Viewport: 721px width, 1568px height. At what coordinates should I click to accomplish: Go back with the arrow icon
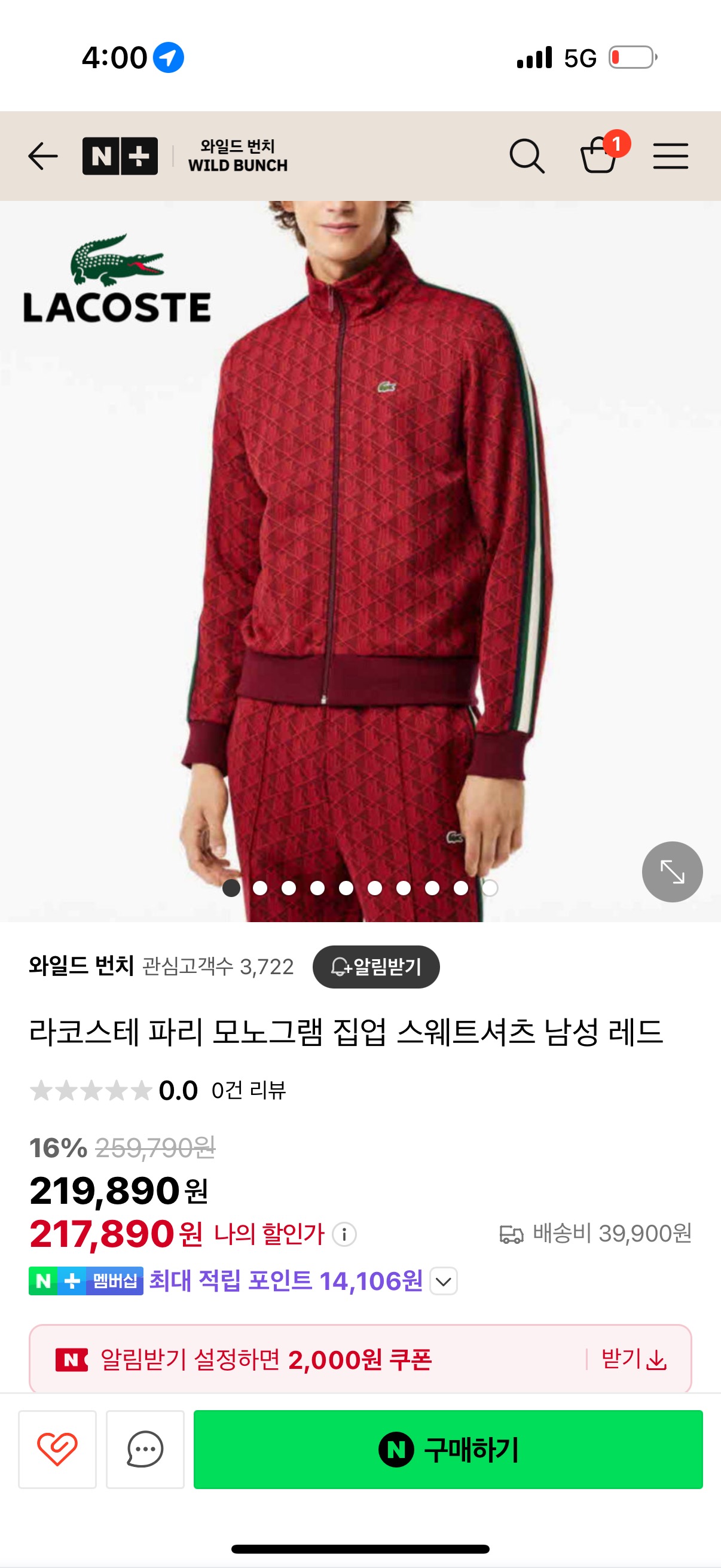coord(42,157)
